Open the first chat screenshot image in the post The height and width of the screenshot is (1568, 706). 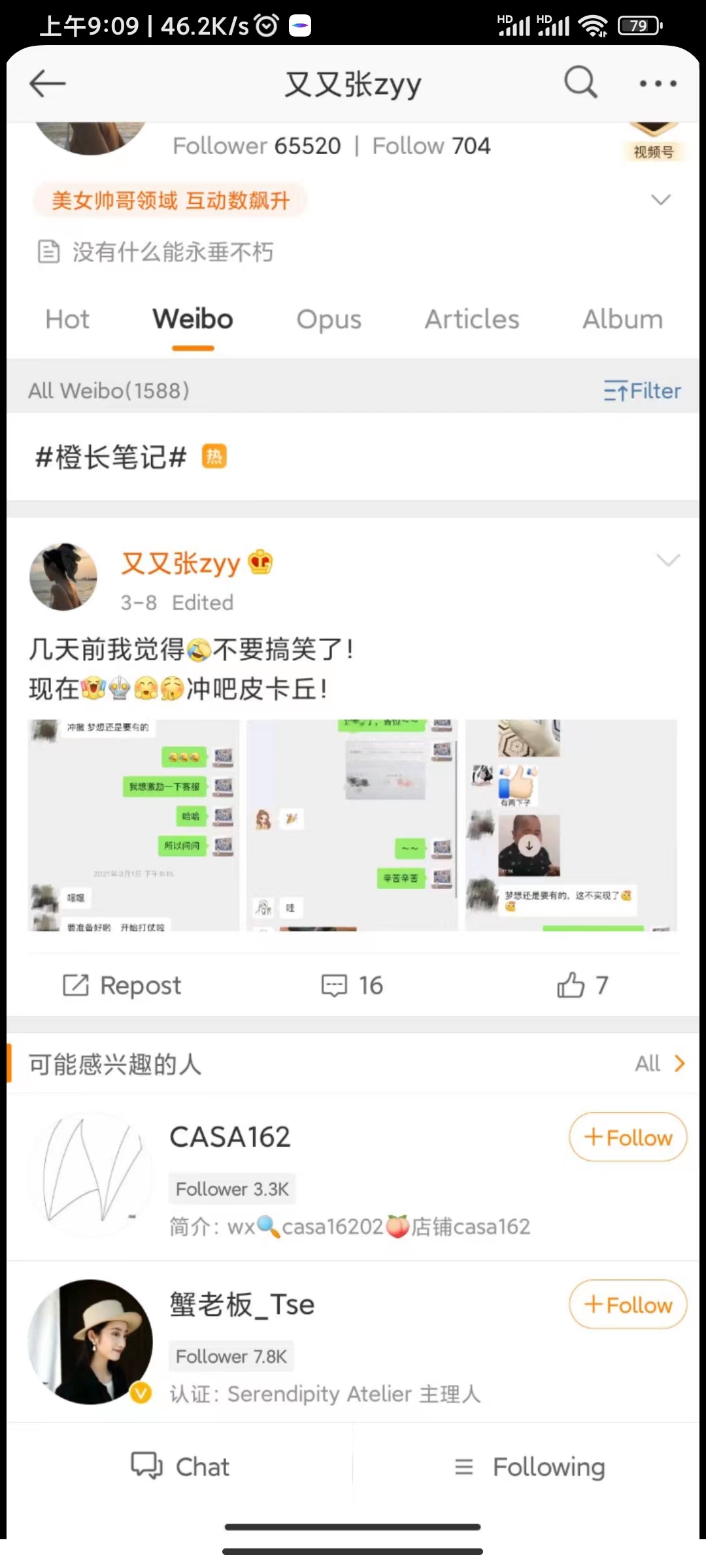pyautogui.click(x=133, y=825)
